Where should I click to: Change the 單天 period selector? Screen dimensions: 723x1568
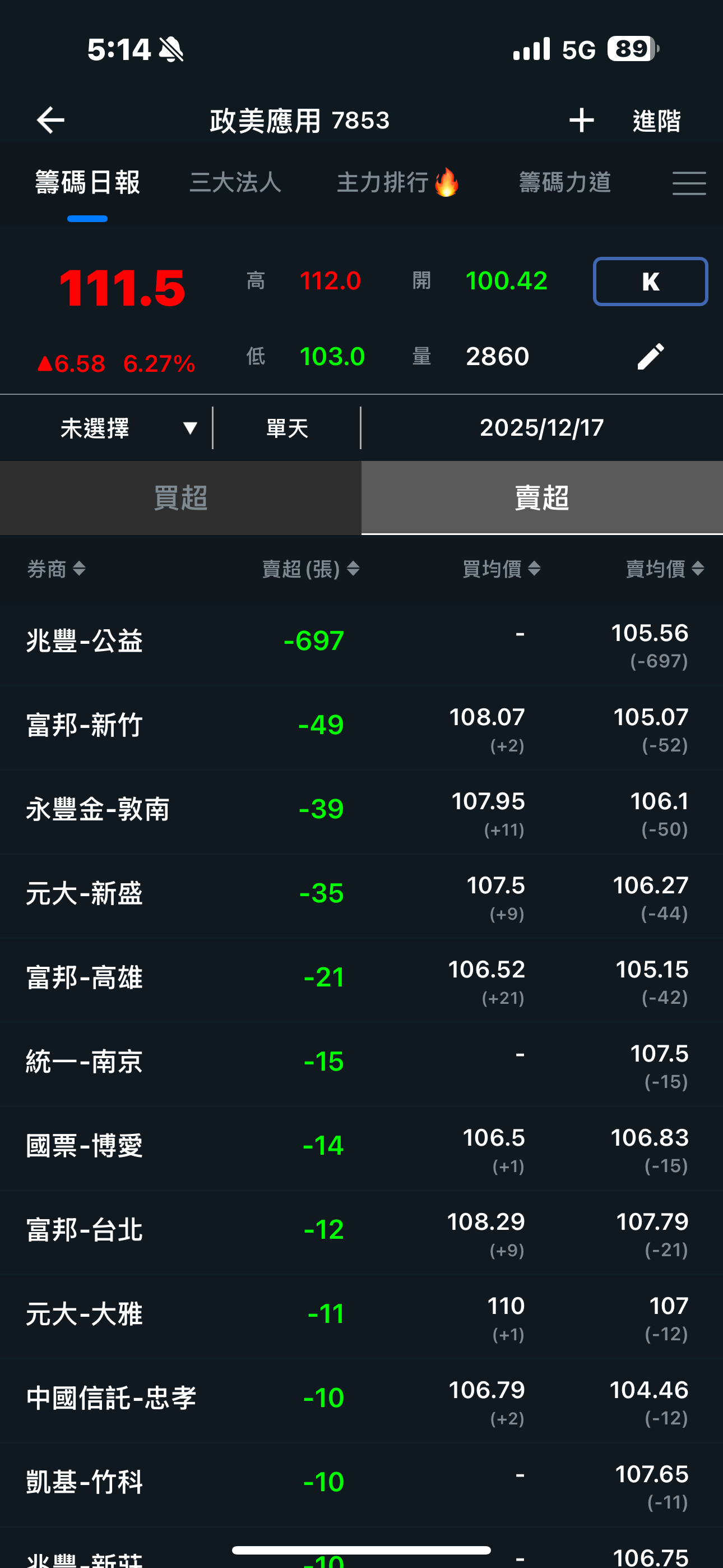click(x=288, y=428)
